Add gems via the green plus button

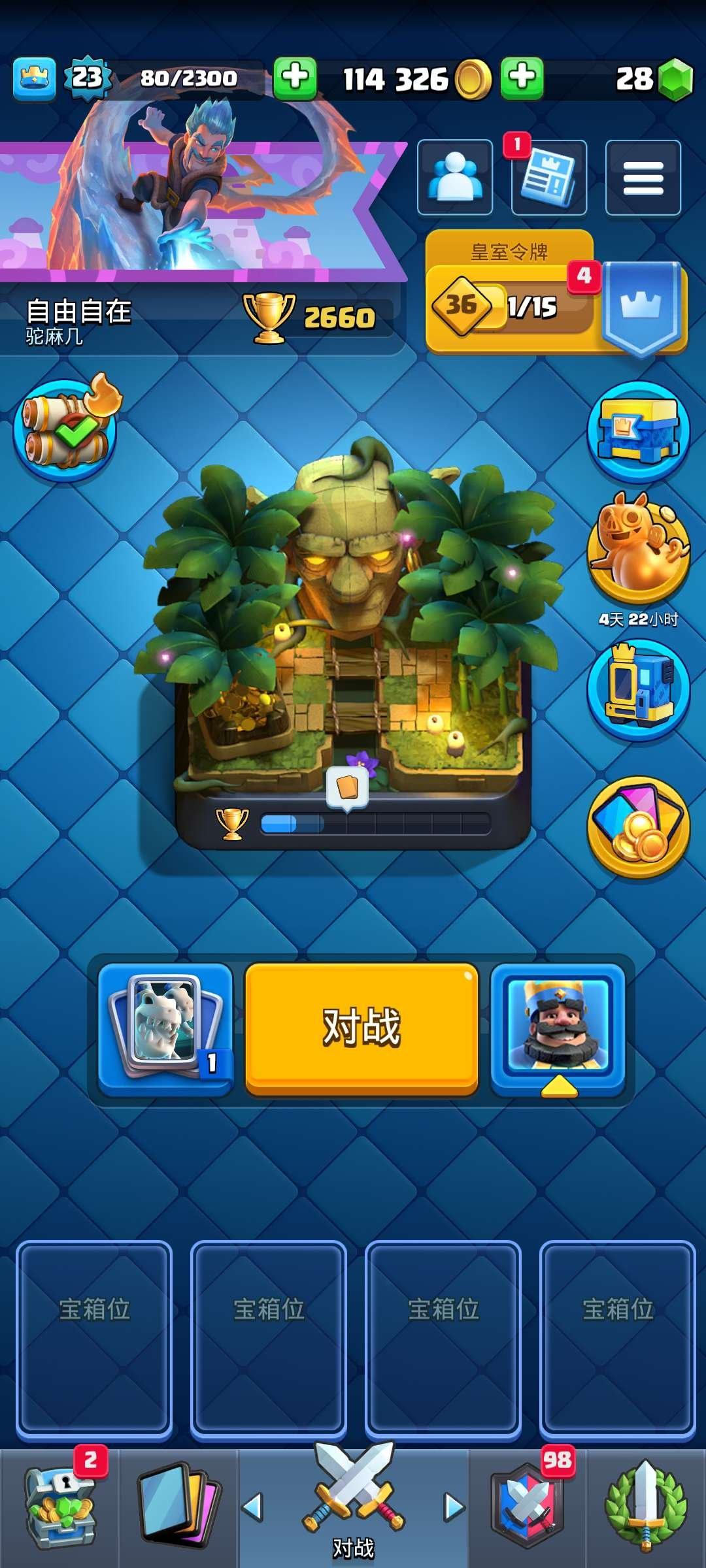click(x=522, y=78)
